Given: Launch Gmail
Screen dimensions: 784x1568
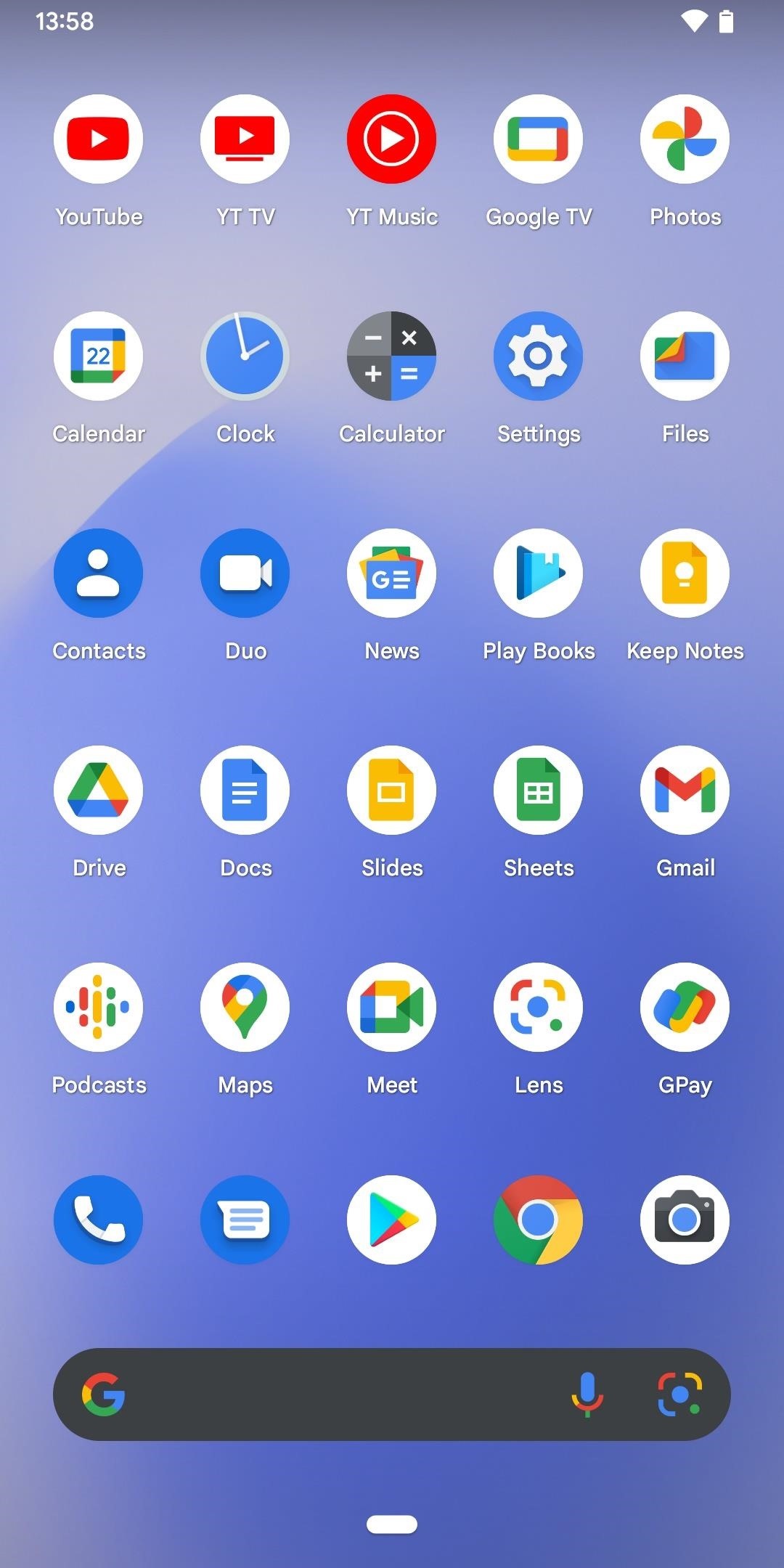Looking at the screenshot, I should [x=685, y=790].
